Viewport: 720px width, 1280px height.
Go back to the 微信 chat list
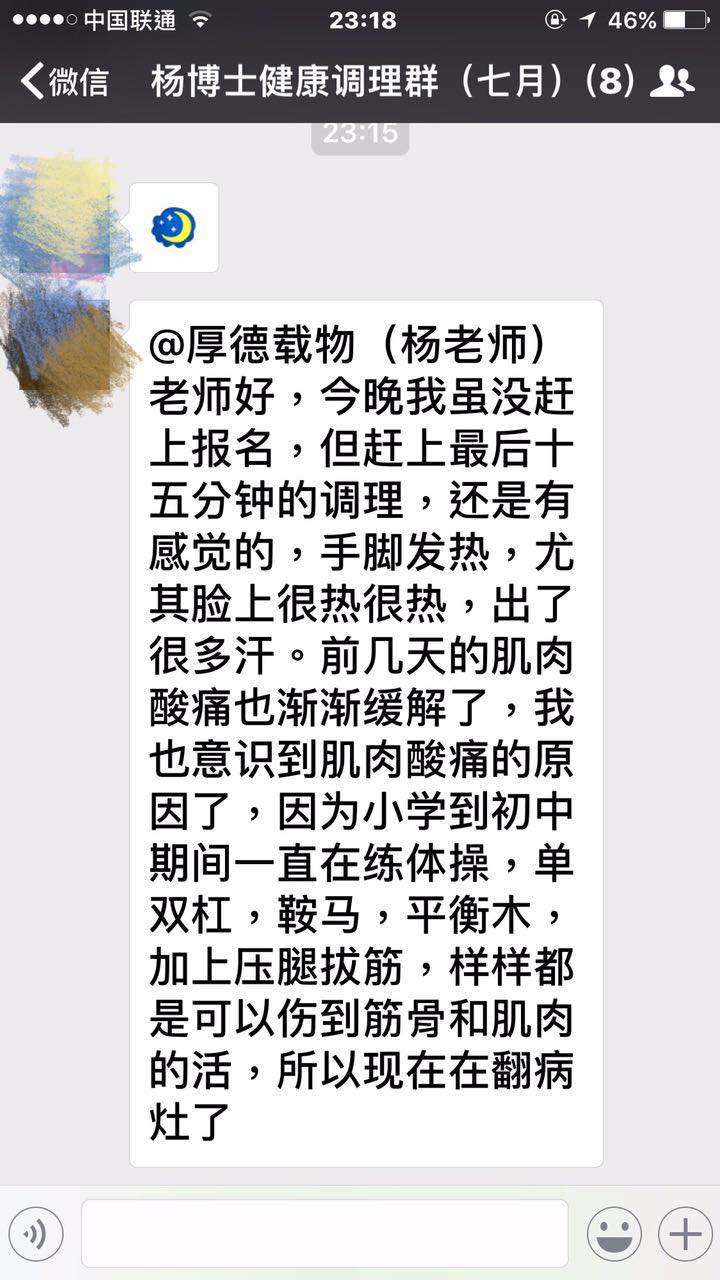65,81
